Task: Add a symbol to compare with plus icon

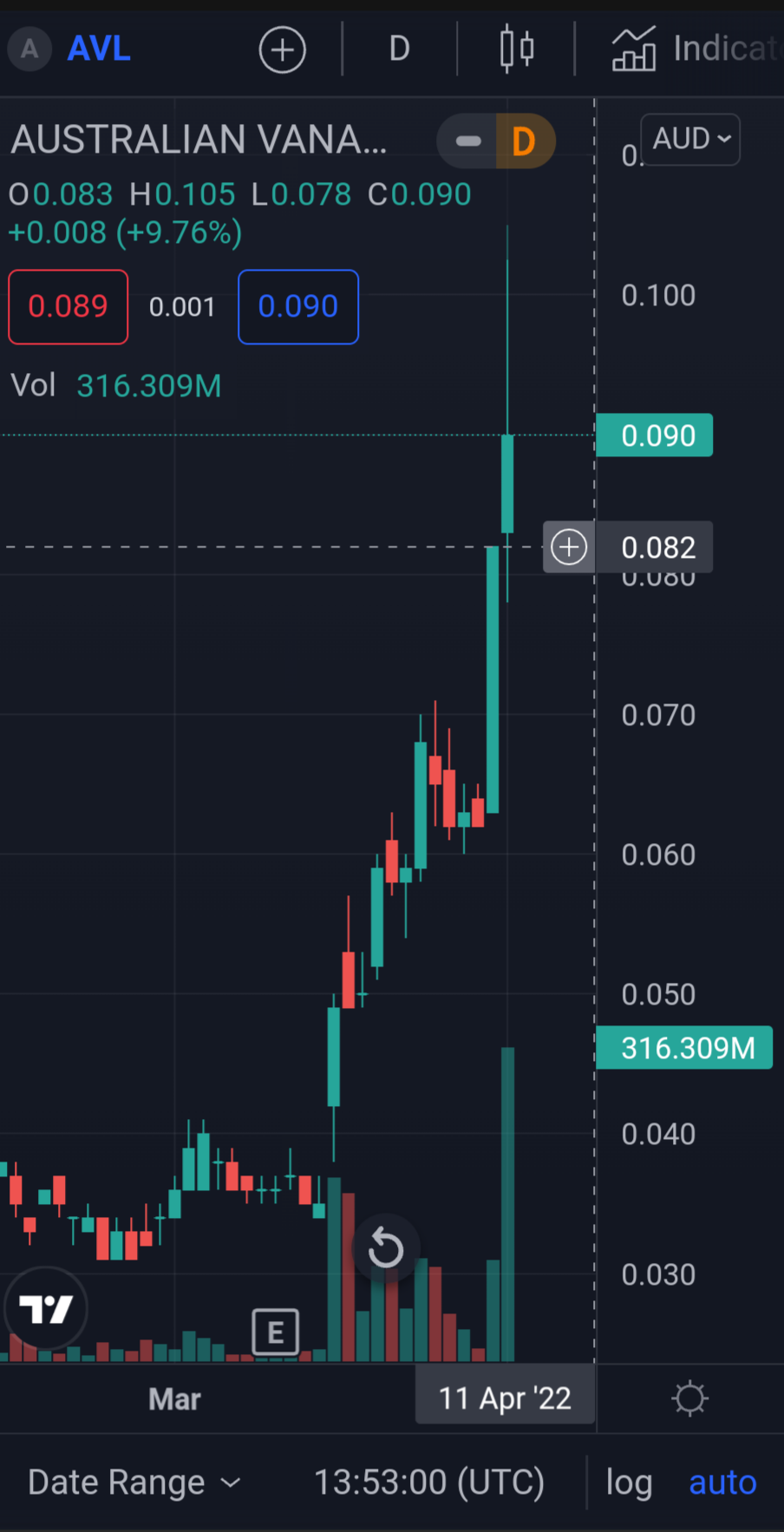Action: pos(283,49)
